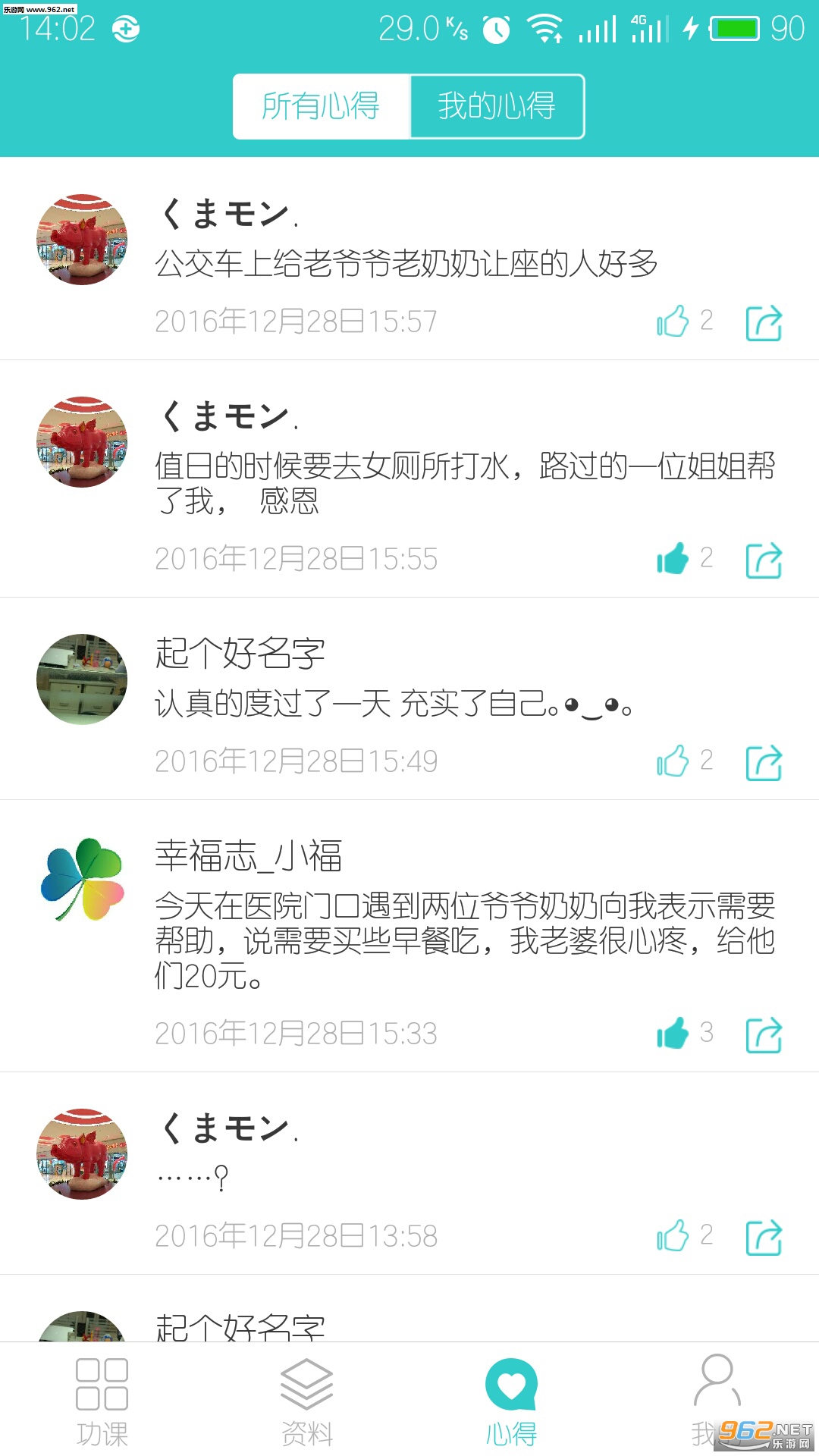Share the post about 公交车上让座
Image resolution: width=819 pixels, height=1456 pixels.
pyautogui.click(x=763, y=323)
